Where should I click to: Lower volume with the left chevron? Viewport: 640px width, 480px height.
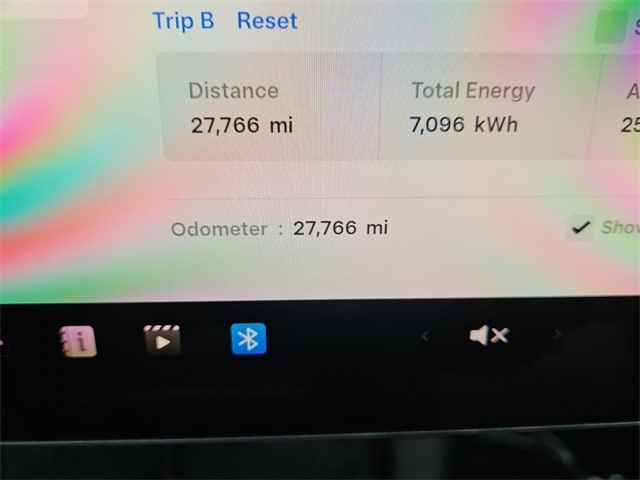[x=425, y=337]
